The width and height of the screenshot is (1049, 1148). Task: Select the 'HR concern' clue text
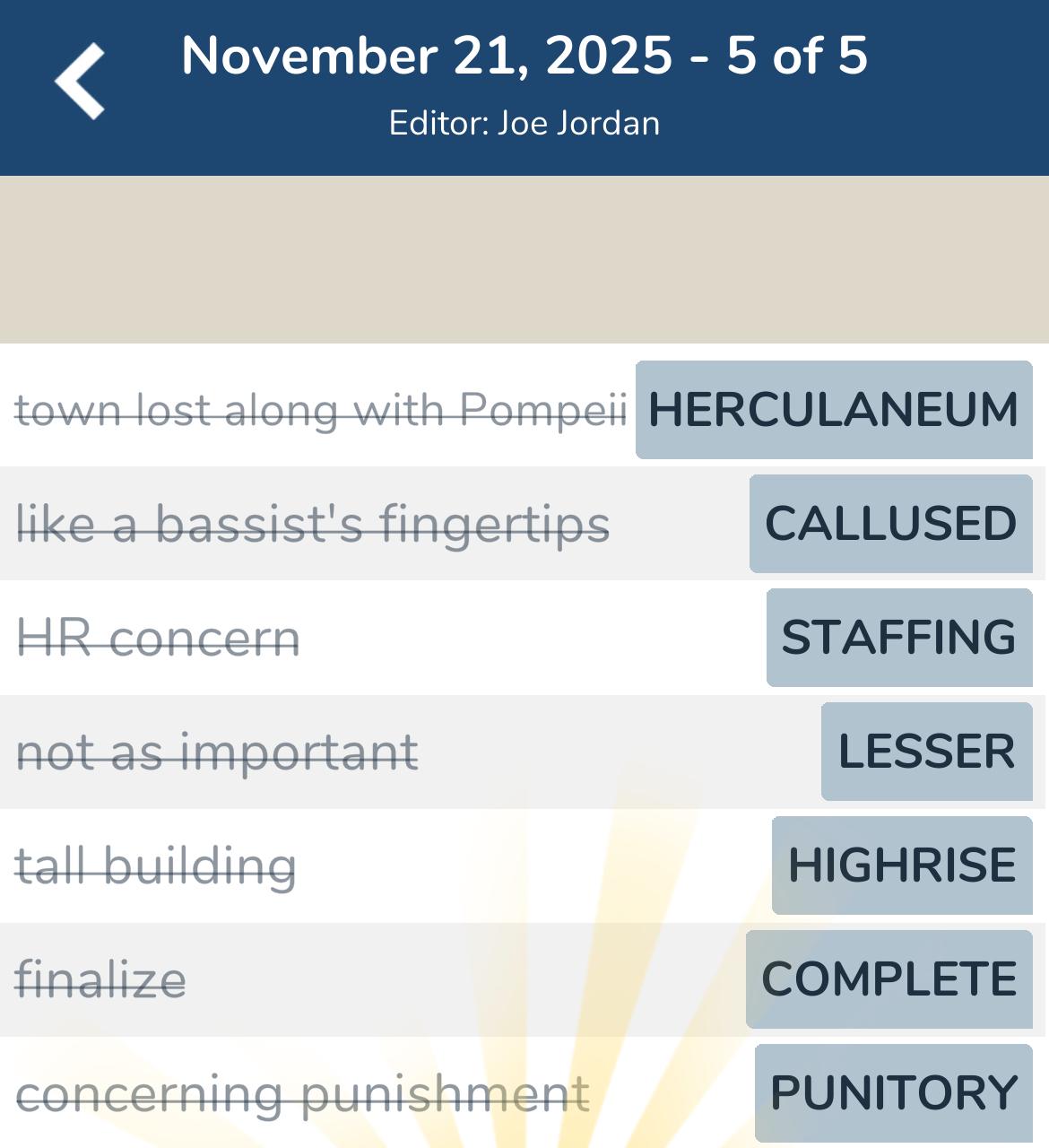160,637
